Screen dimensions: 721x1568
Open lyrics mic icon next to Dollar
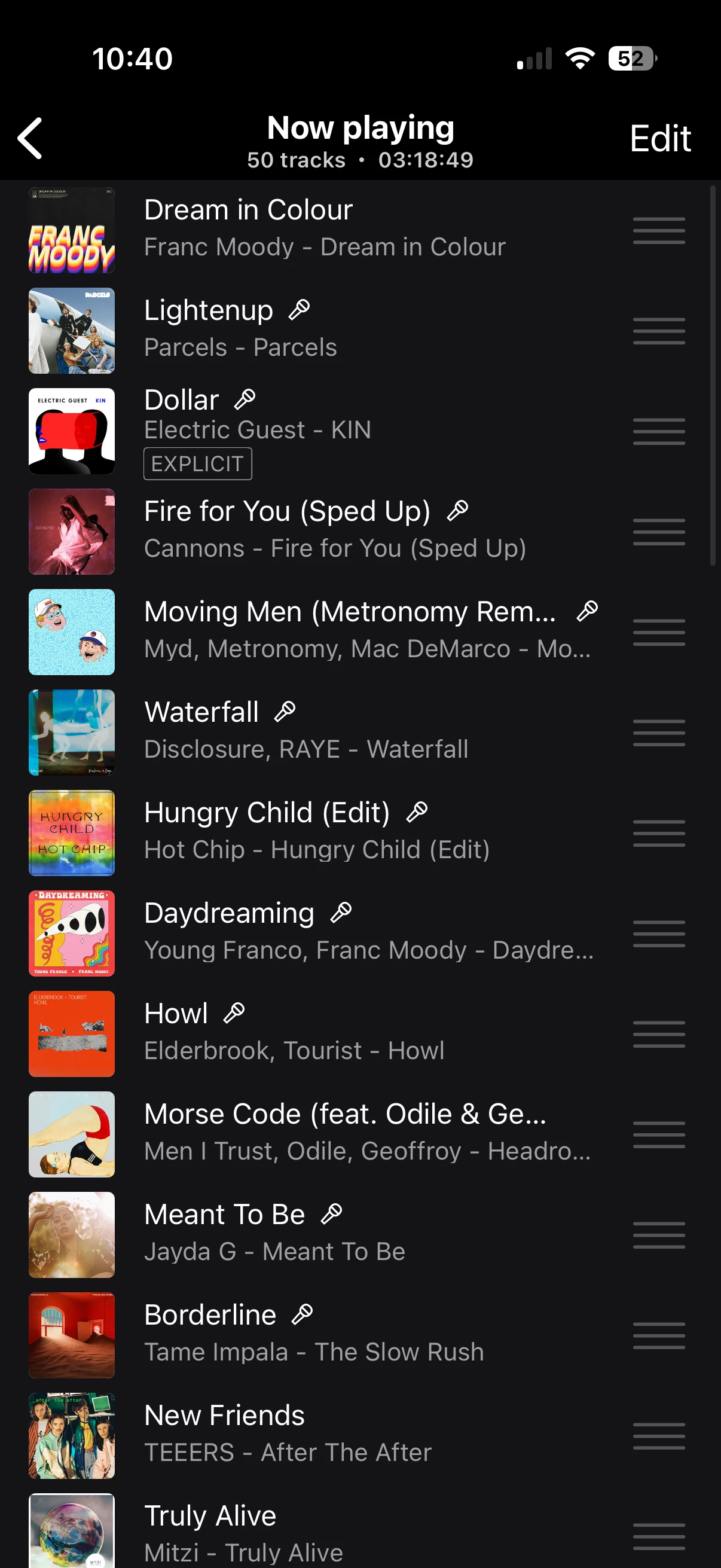[x=245, y=399]
